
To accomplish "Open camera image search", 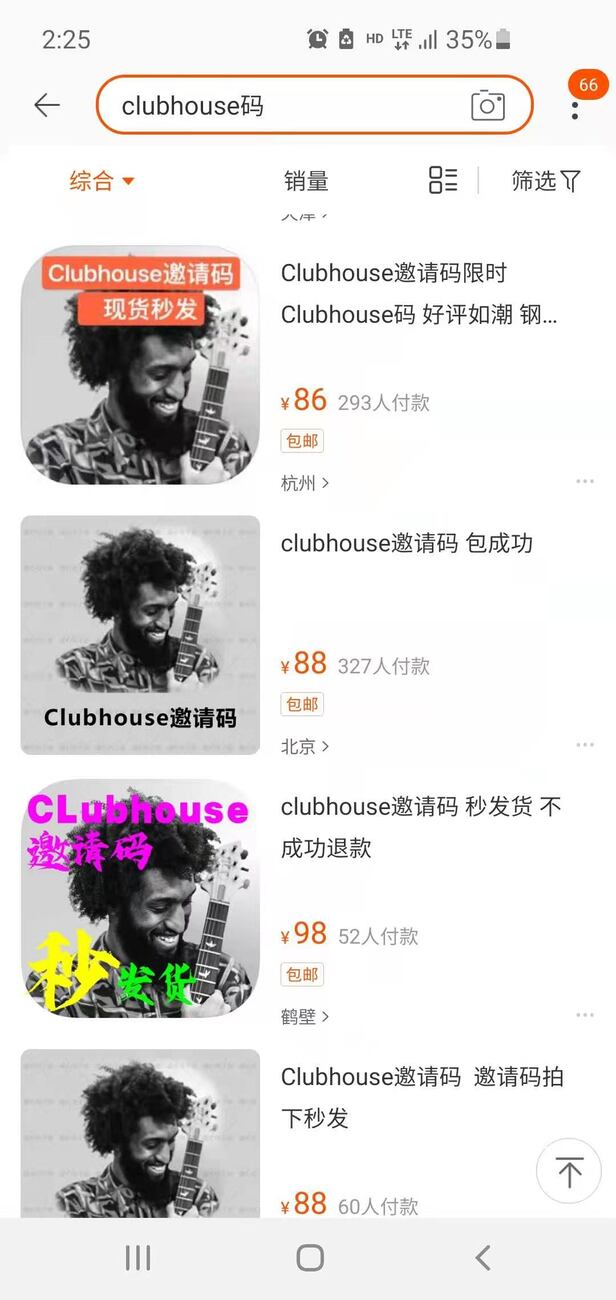I will point(488,105).
